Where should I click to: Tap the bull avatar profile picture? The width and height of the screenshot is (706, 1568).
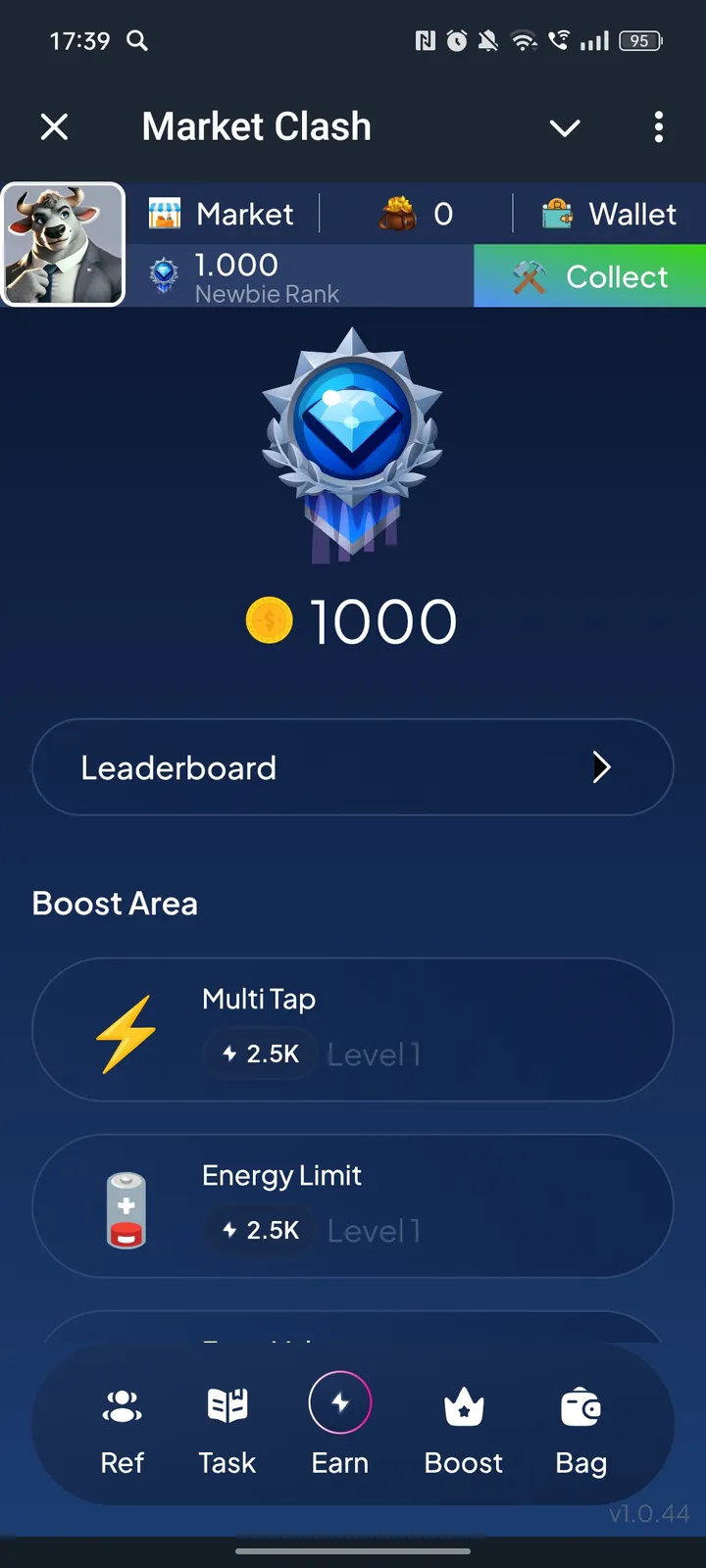[63, 244]
